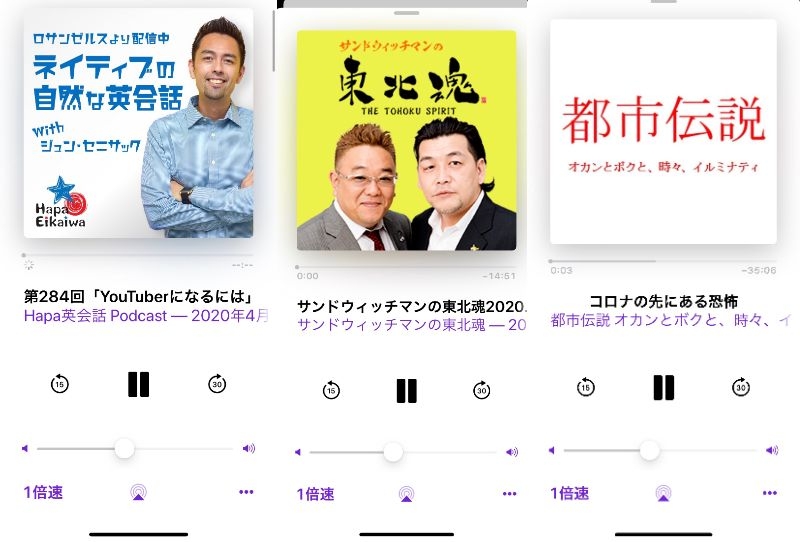Rewind 15 seconds in 都市伝説 episode
This screenshot has height=542, width=800.
pyautogui.click(x=586, y=387)
